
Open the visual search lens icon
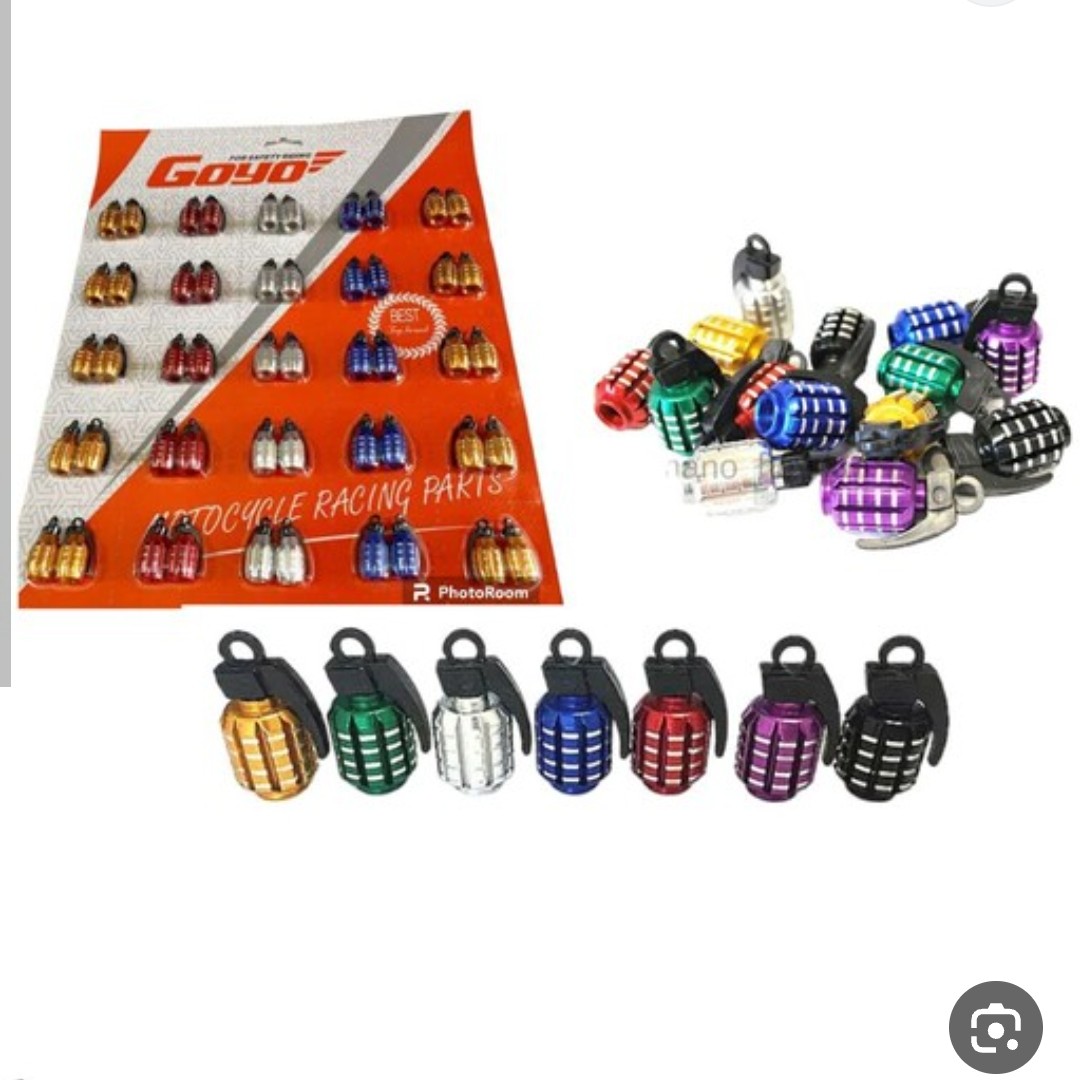coord(995,1027)
